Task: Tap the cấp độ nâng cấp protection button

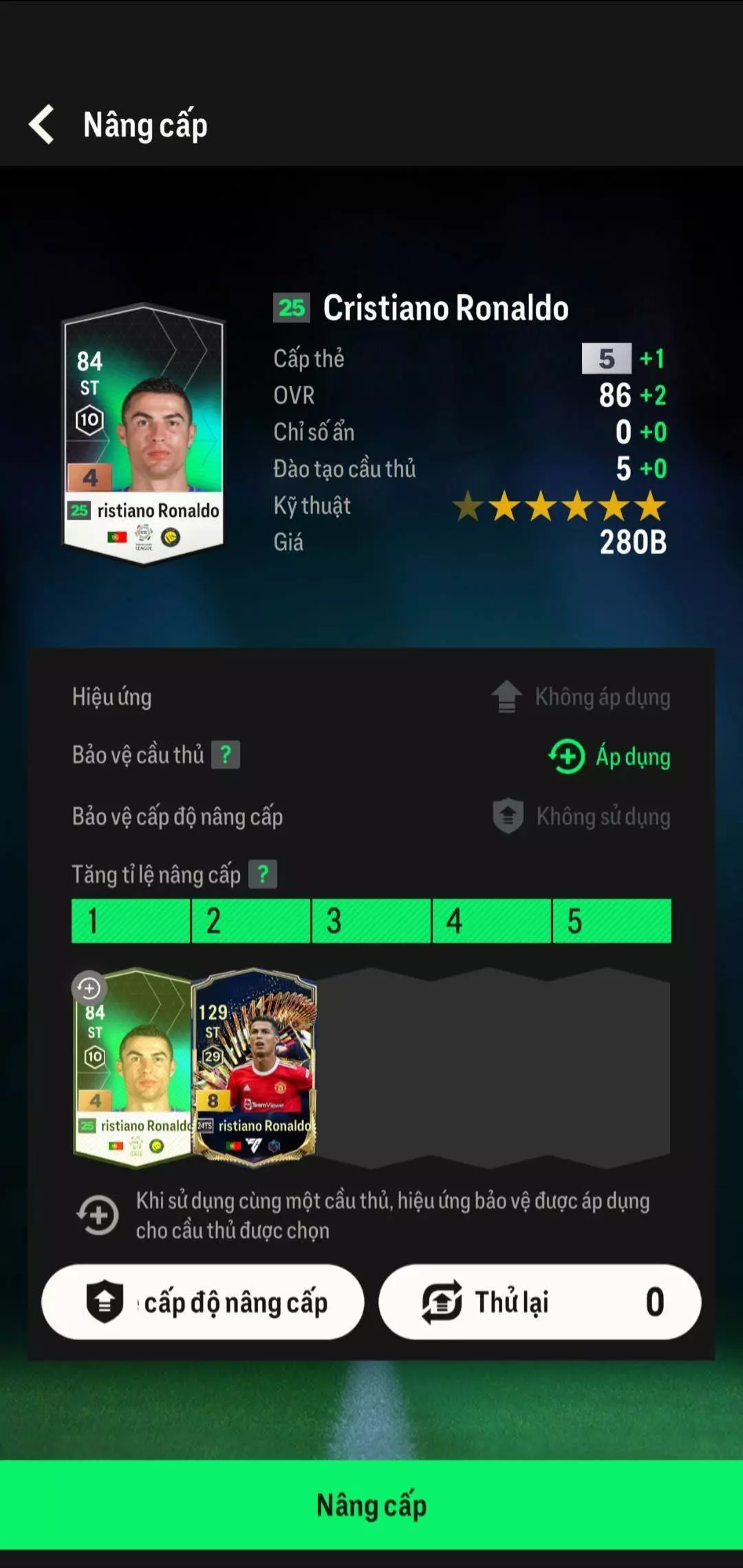Action: click(203, 1302)
